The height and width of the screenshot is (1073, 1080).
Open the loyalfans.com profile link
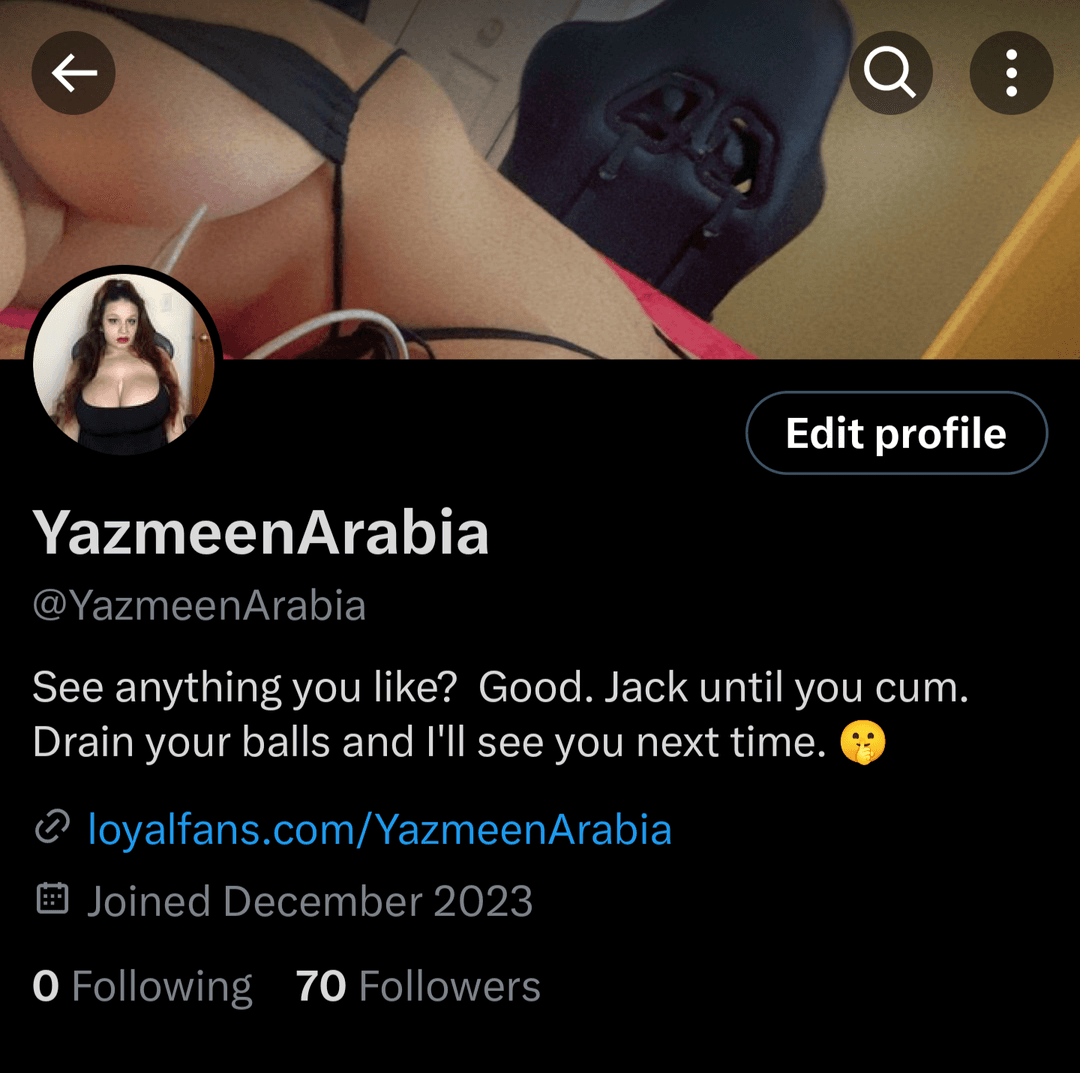click(379, 830)
